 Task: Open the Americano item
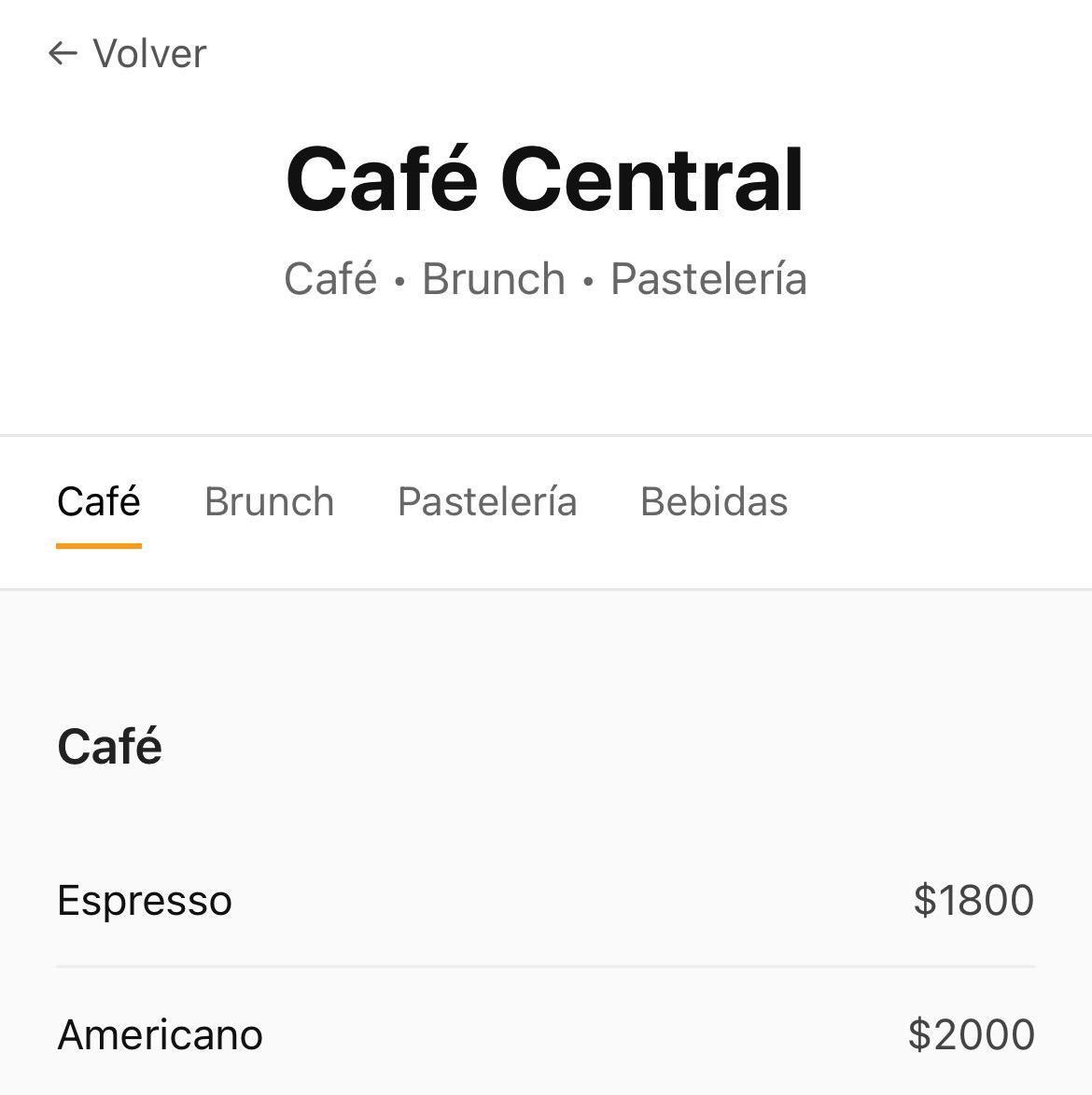tap(545, 1034)
